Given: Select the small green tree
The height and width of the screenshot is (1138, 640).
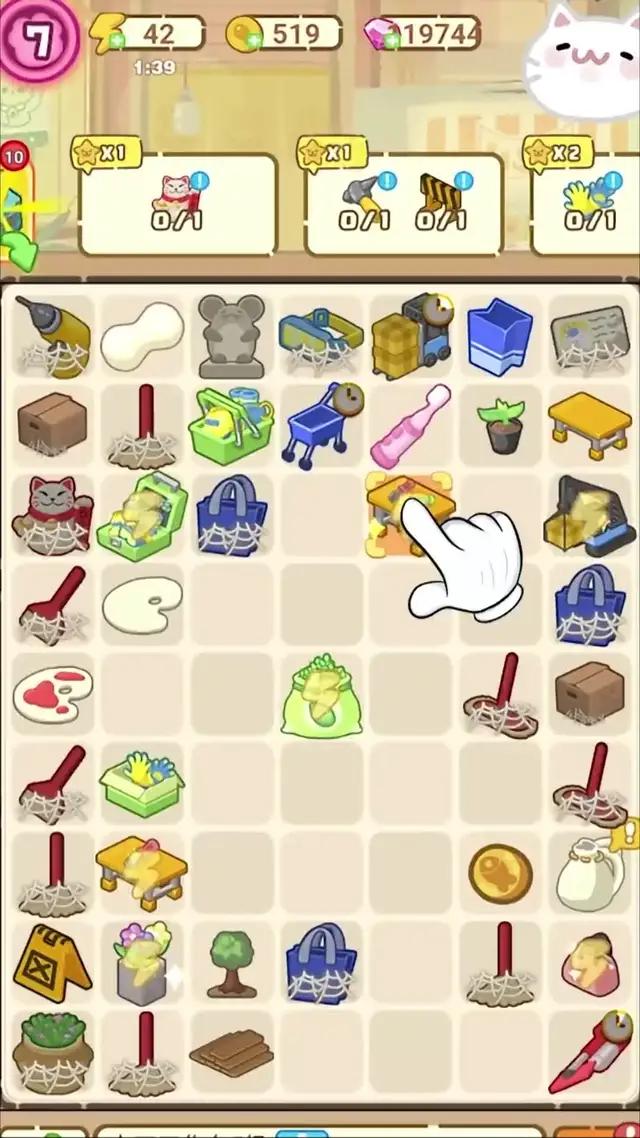Looking at the screenshot, I should [231, 962].
